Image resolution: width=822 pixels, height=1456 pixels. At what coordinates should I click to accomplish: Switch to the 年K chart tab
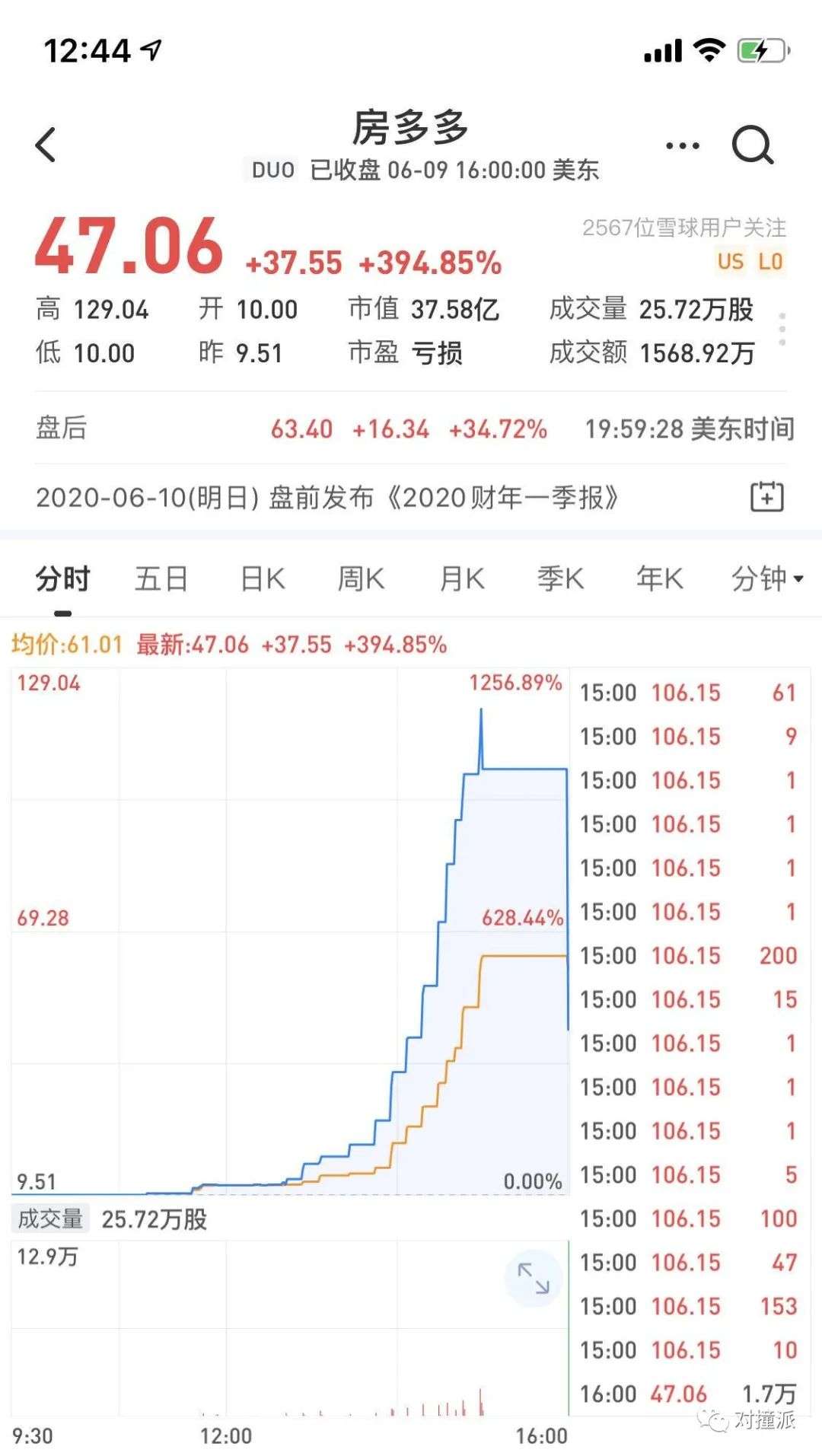[x=659, y=579]
